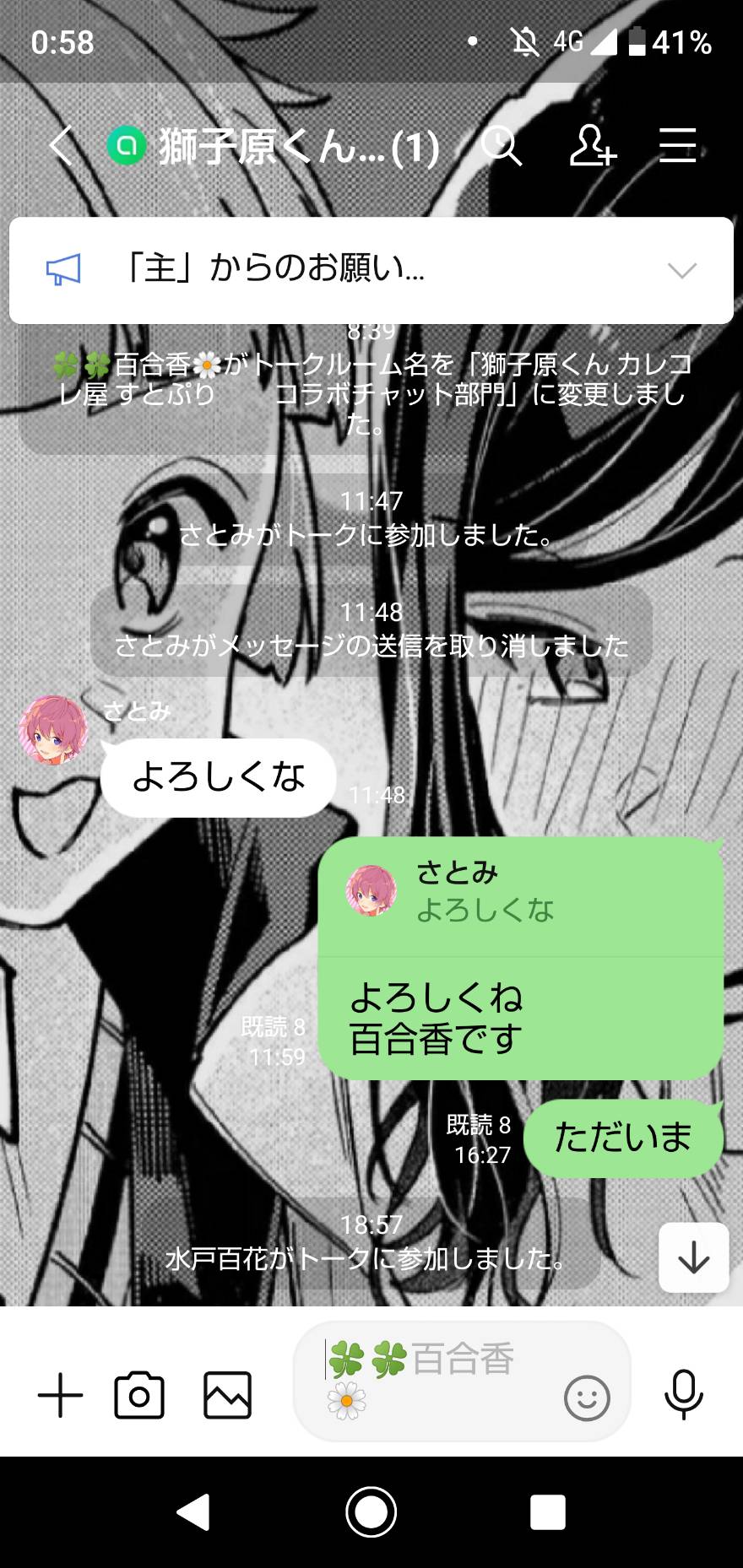The height and width of the screenshot is (1568, 743).
Task: Search messages in this chat
Action: tap(502, 146)
